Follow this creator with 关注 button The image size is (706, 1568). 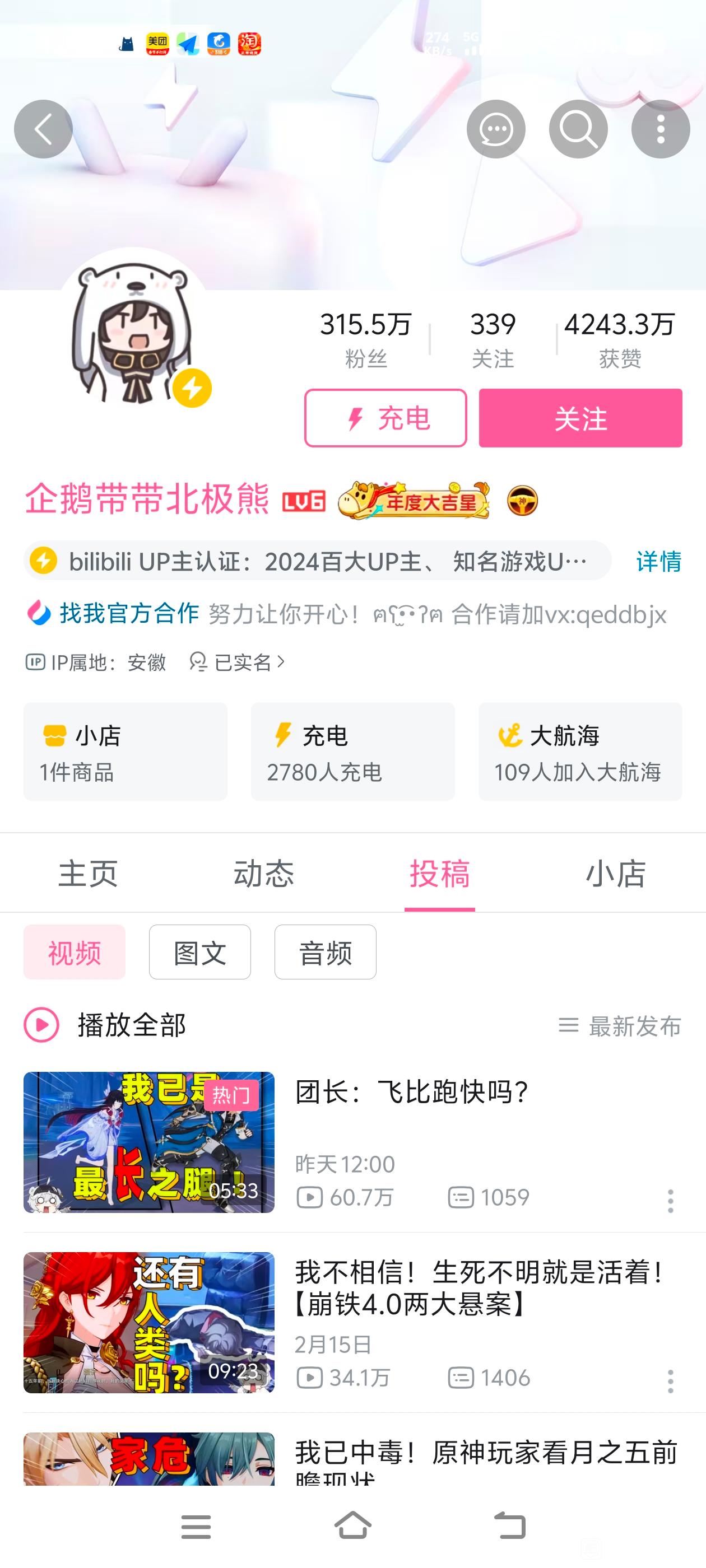click(x=580, y=418)
